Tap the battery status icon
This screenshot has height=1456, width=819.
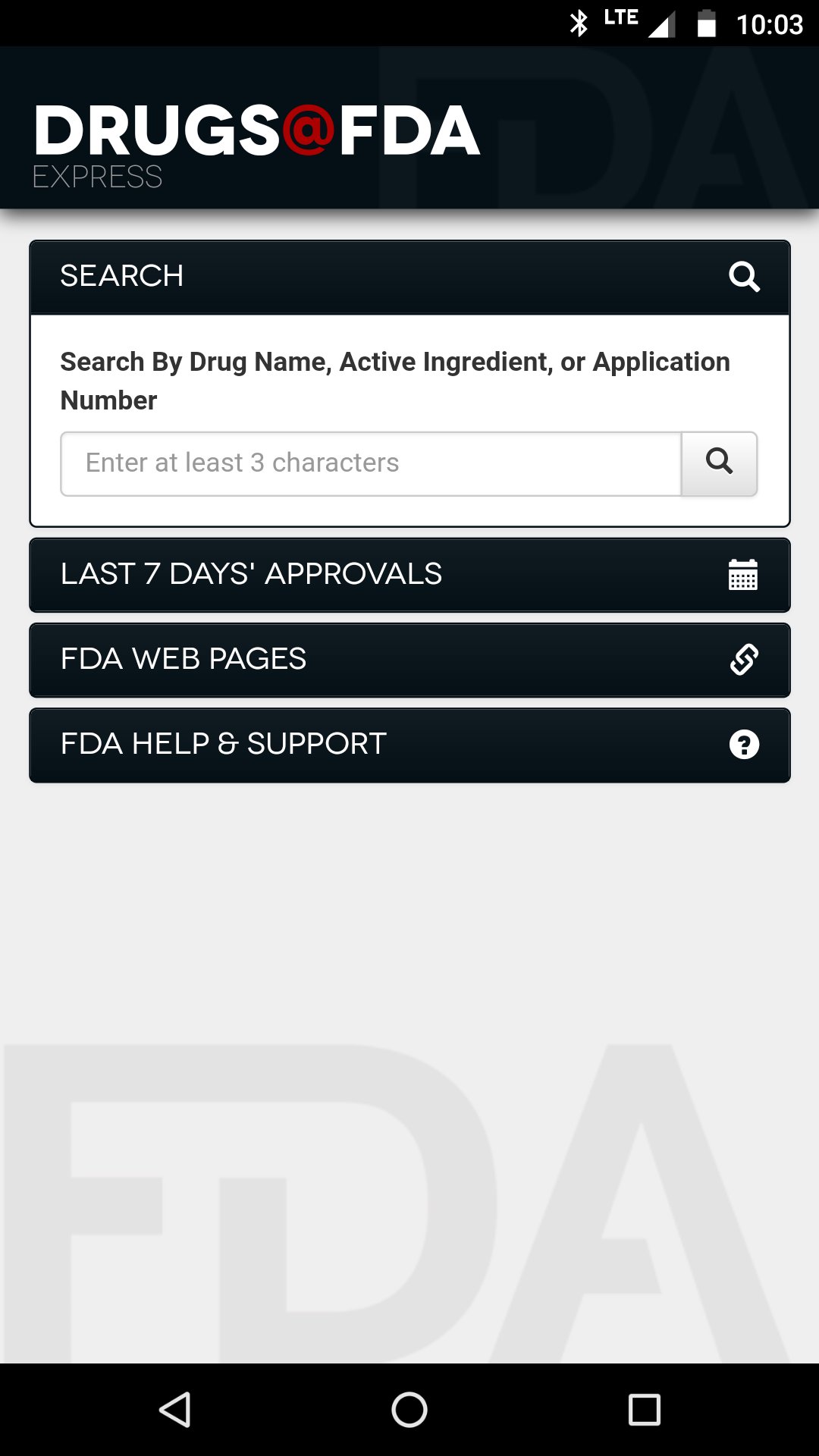click(707, 24)
